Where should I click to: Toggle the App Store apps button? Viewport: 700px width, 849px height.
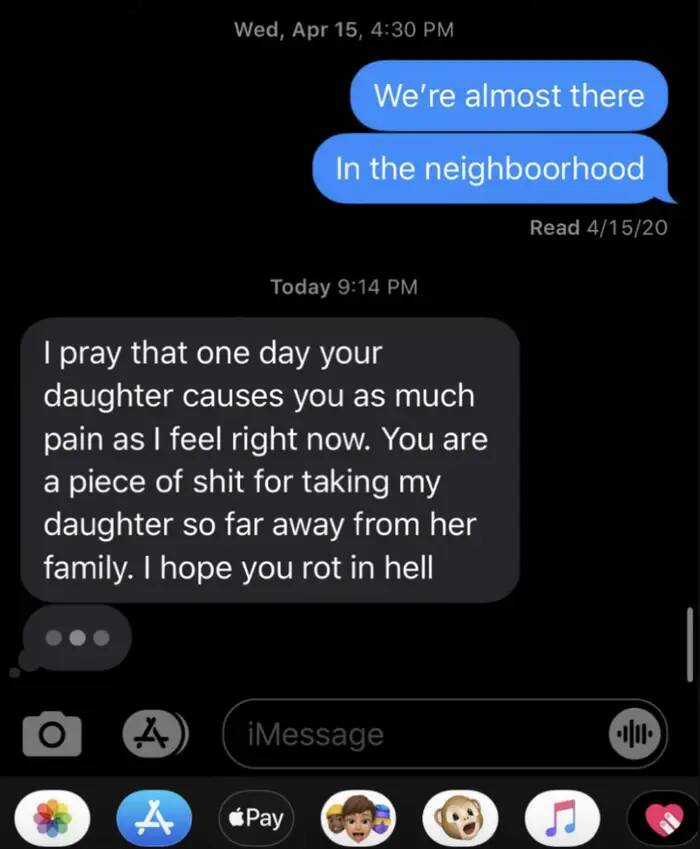(x=152, y=735)
